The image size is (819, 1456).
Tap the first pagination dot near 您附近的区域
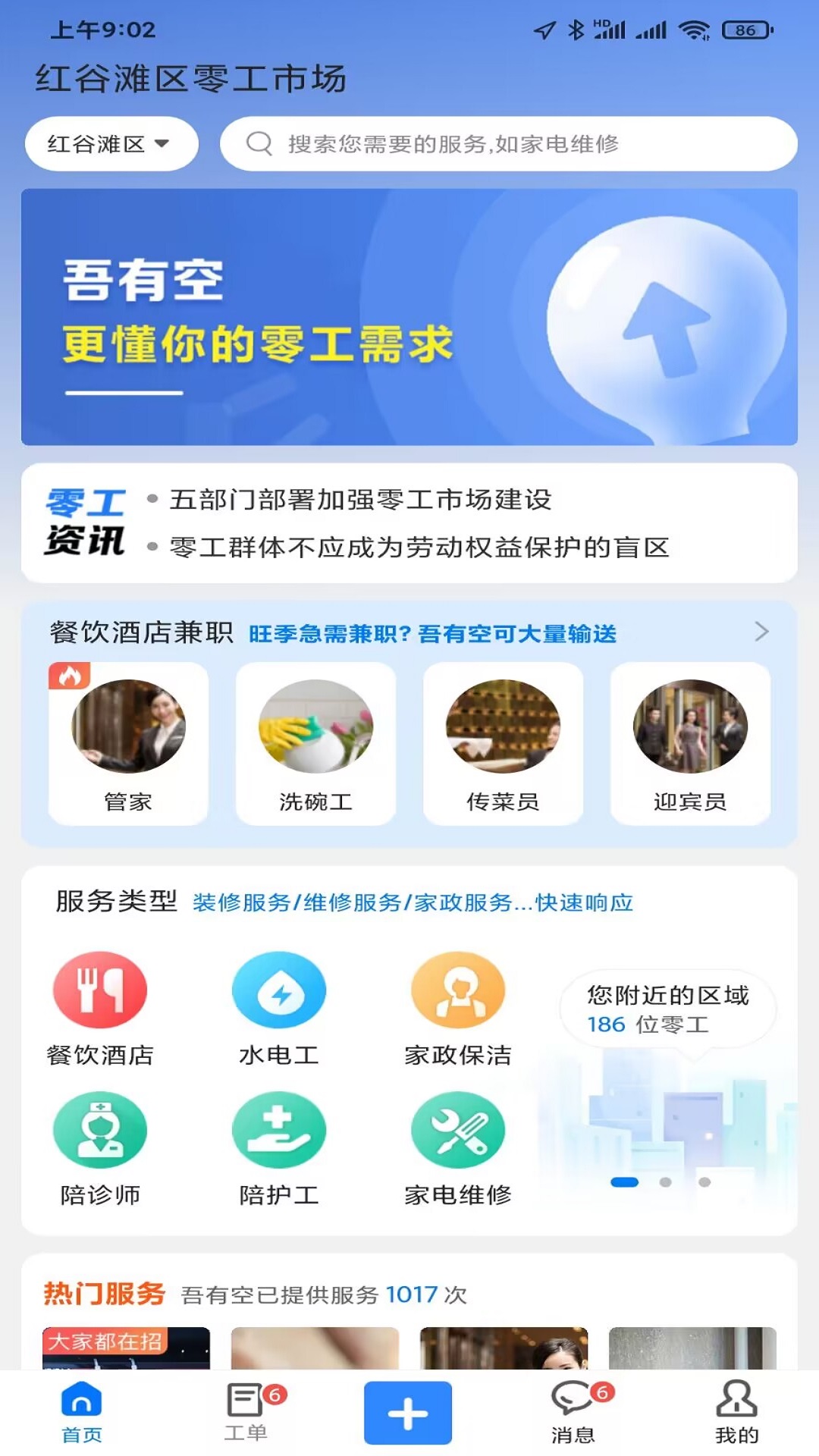pos(626,1180)
